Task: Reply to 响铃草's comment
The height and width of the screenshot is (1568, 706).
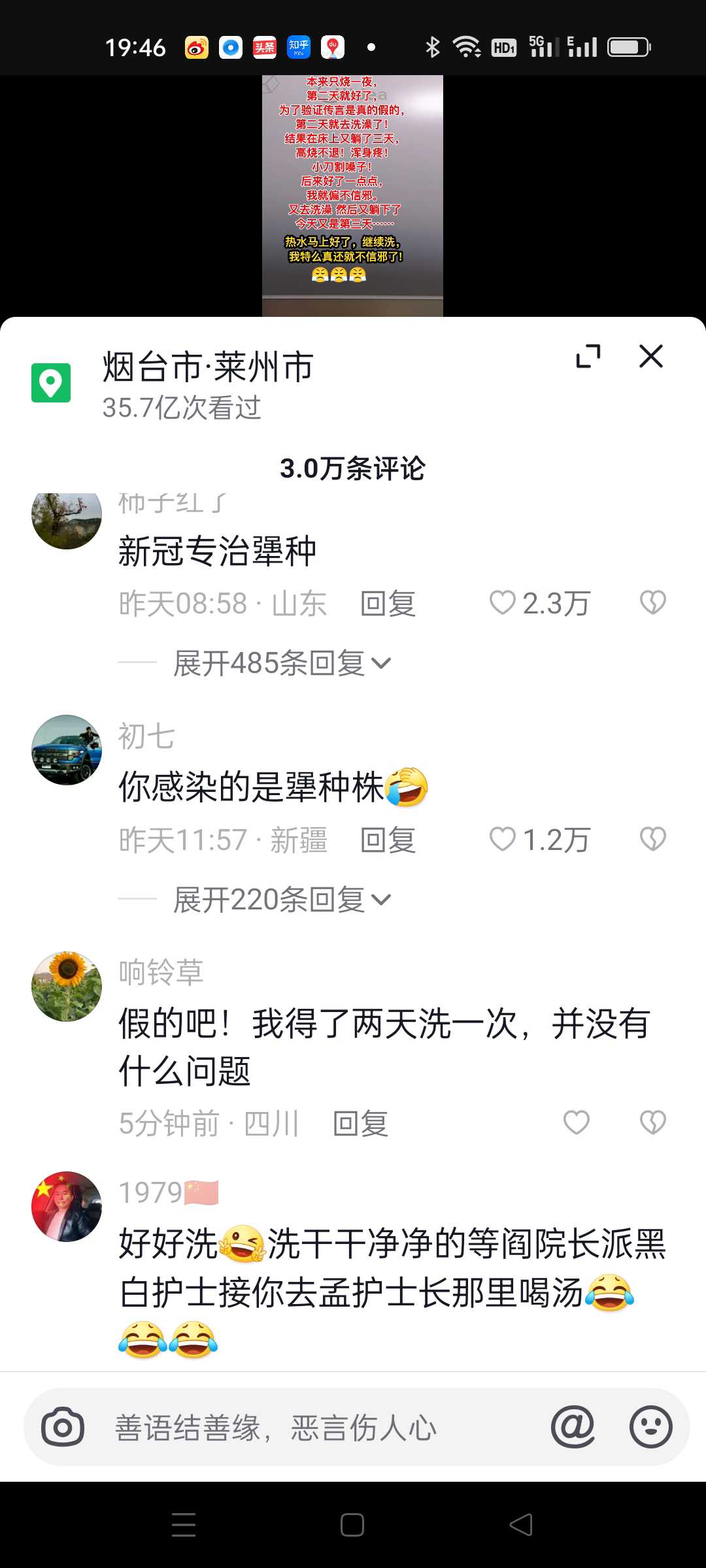Action: pyautogui.click(x=361, y=1124)
